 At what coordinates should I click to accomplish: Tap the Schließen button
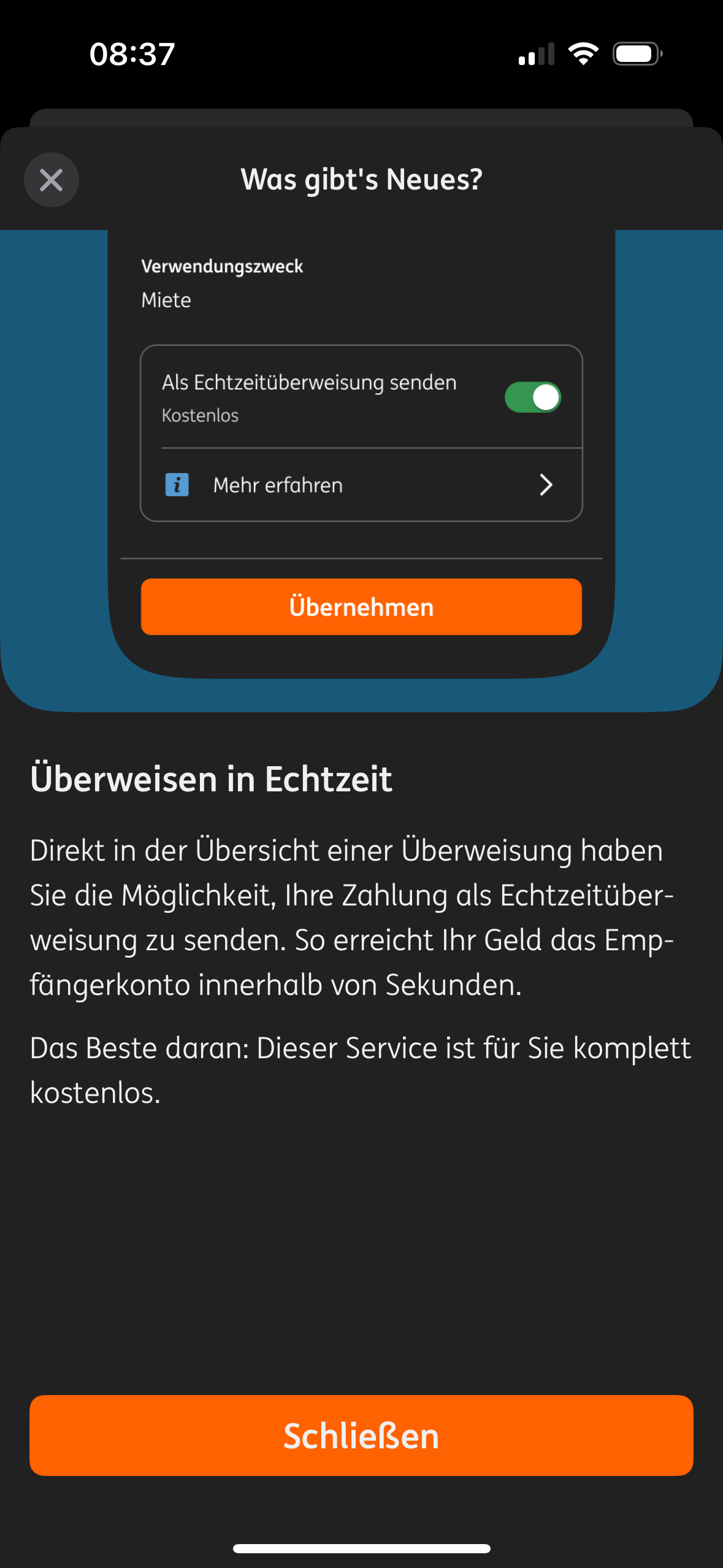[361, 1435]
